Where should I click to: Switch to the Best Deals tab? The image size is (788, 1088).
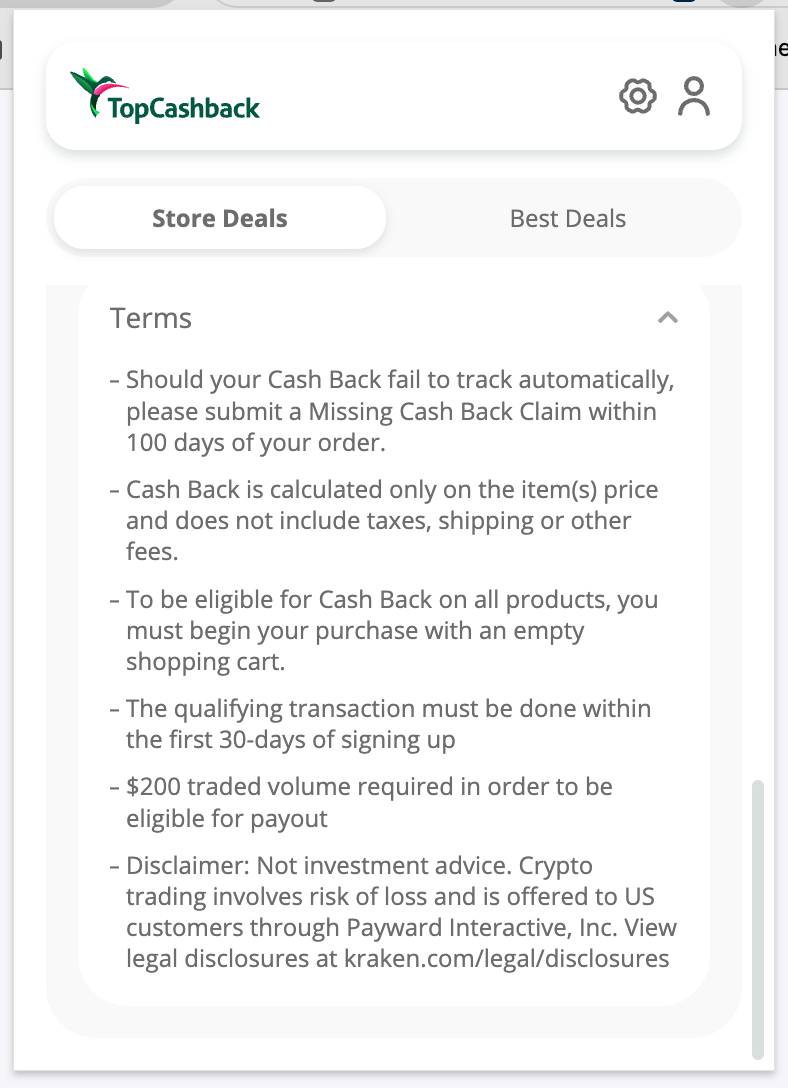click(x=567, y=217)
